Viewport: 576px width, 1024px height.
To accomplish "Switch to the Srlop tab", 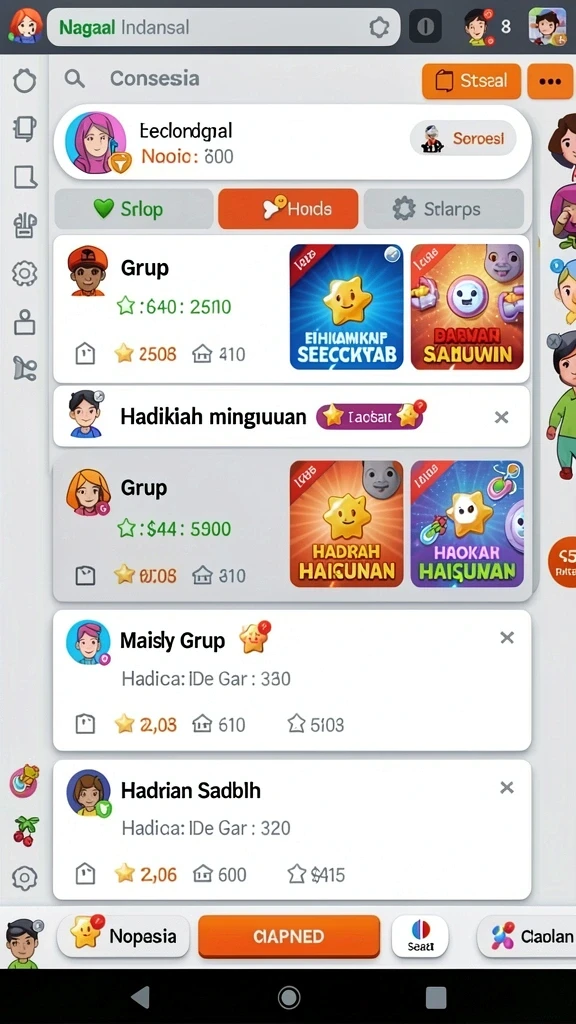I will 133,209.
